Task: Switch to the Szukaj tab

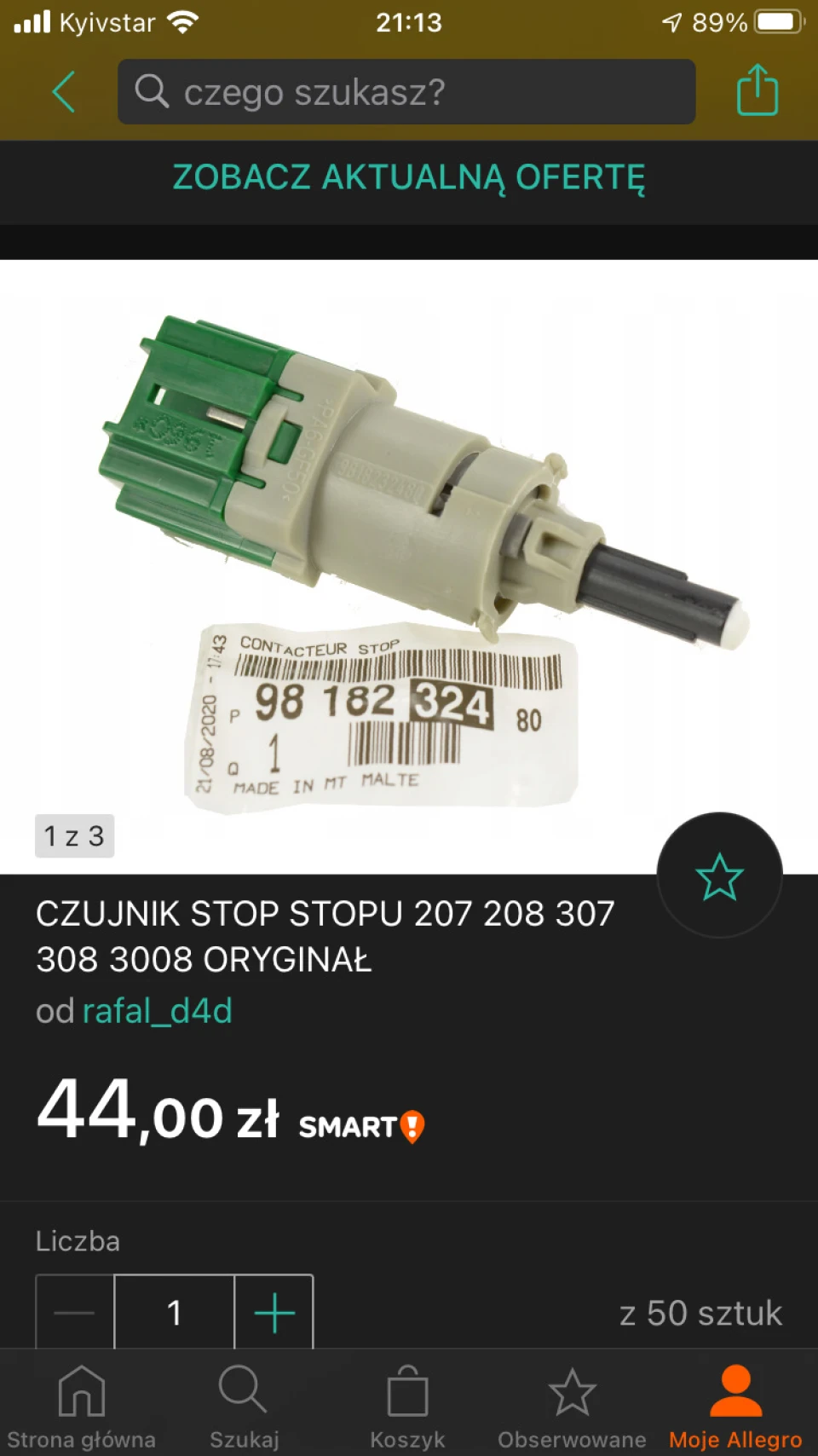Action: click(x=245, y=1407)
